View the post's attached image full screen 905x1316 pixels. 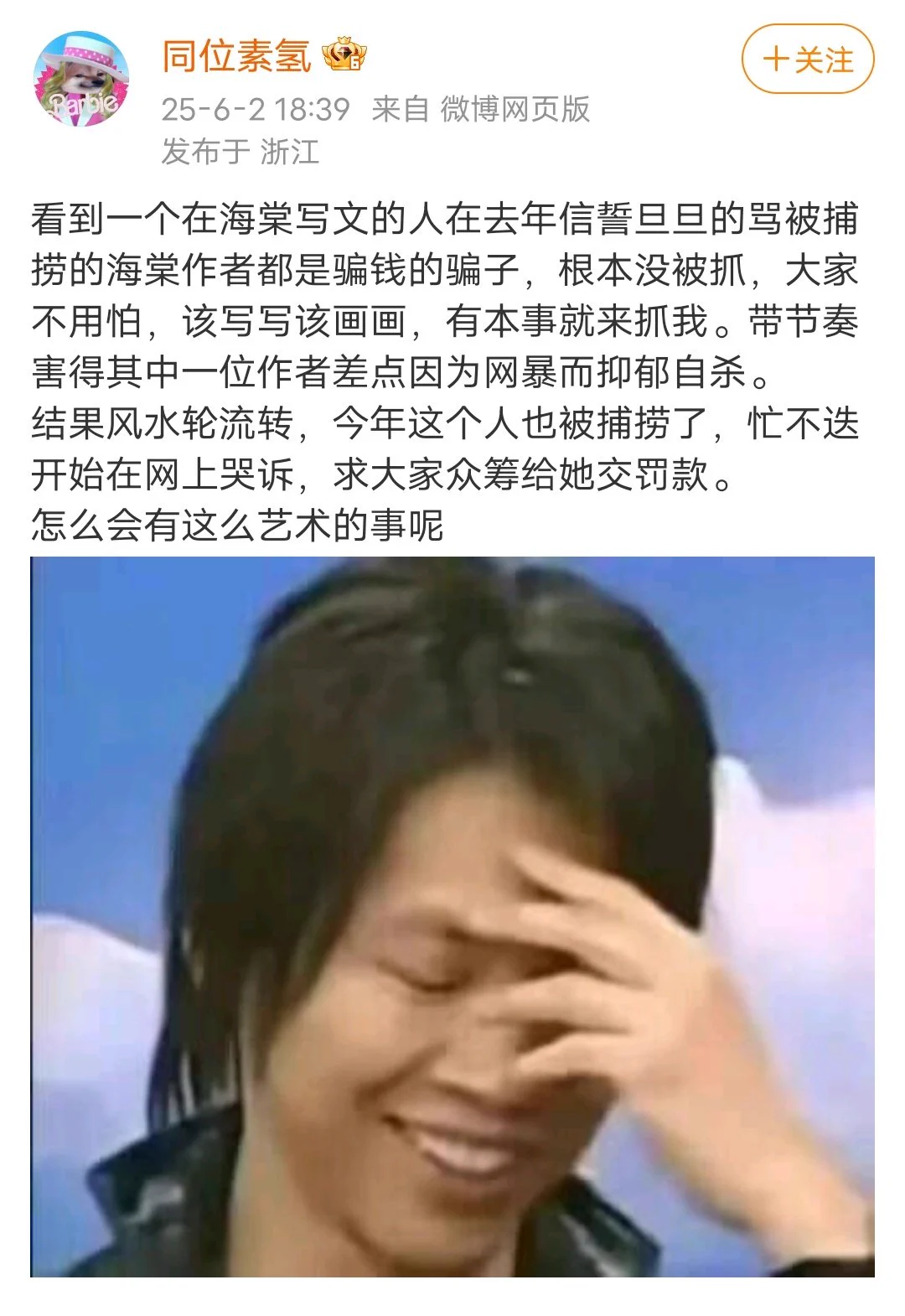point(452,916)
